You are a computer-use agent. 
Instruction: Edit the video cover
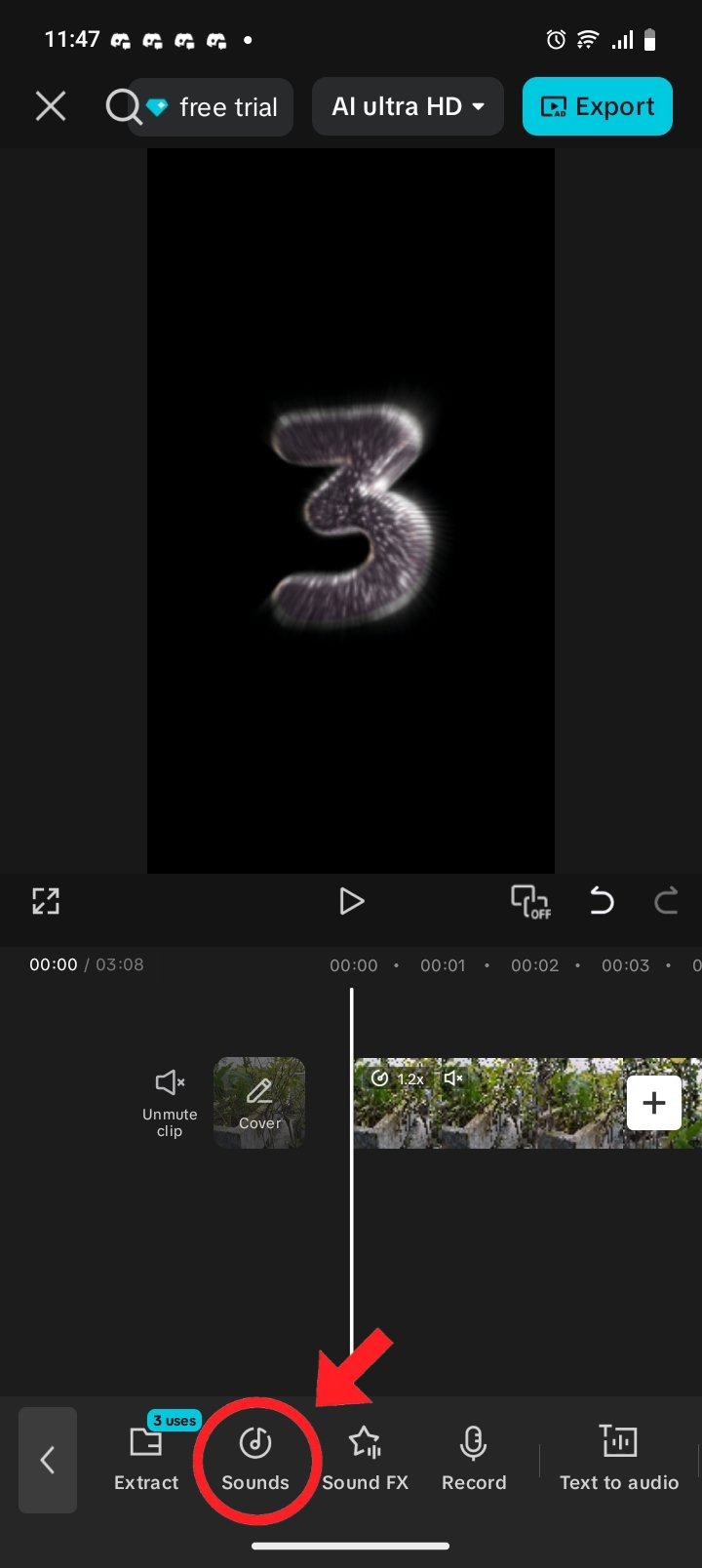[259, 1103]
